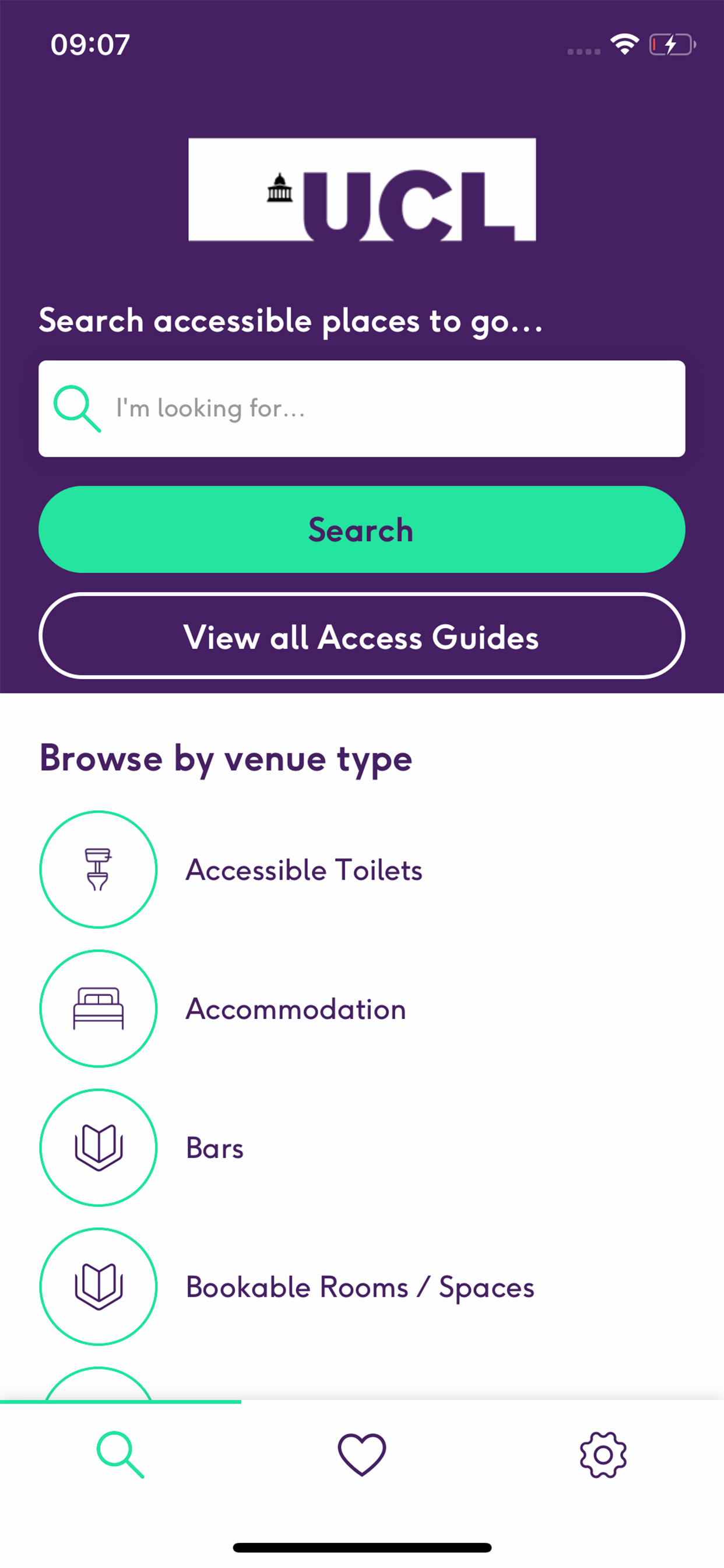The image size is (724, 1568).
Task: Tap the Bookable Rooms / Spaces text label
Action: point(361,1286)
